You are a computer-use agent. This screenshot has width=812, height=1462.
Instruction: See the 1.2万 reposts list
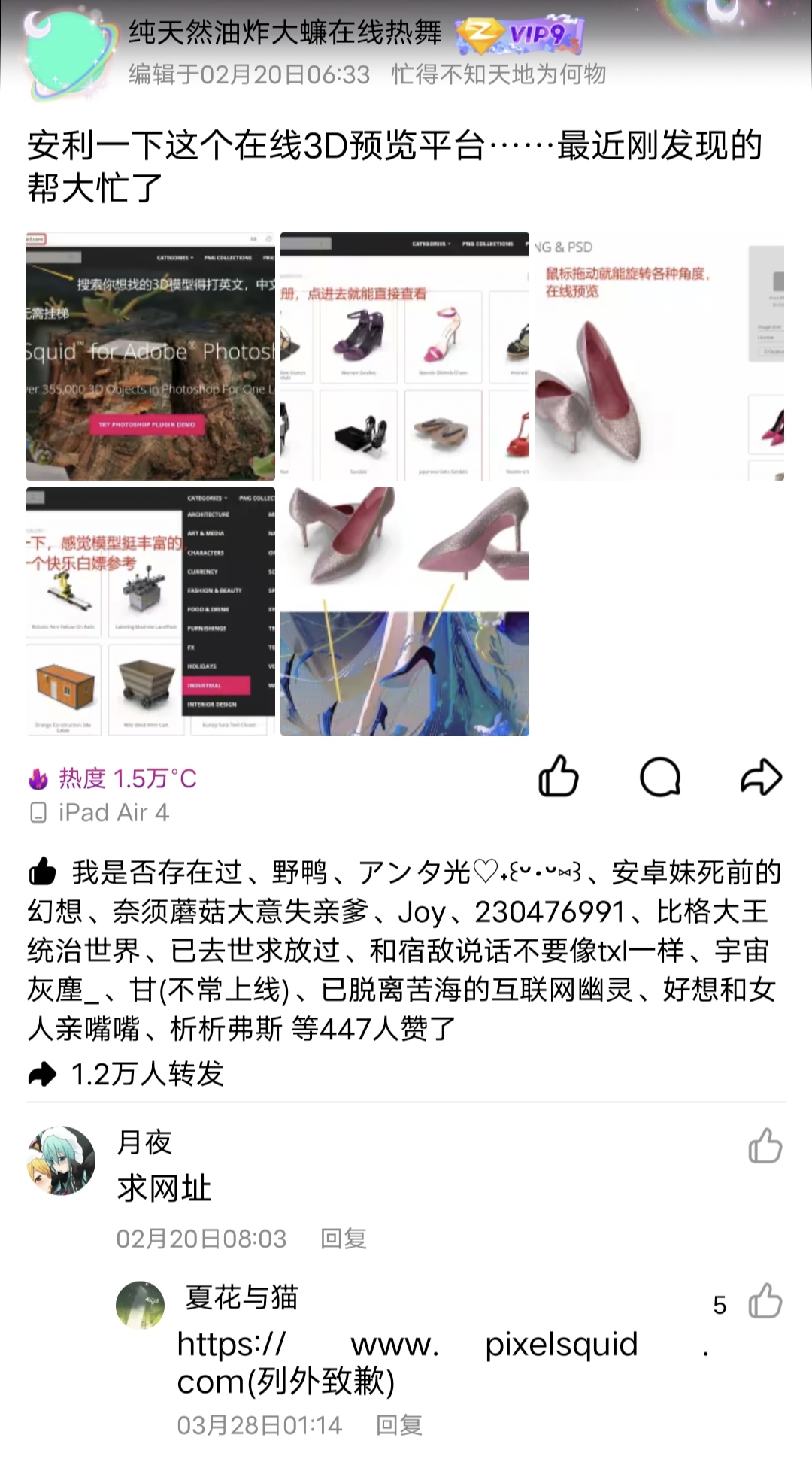(x=147, y=1074)
